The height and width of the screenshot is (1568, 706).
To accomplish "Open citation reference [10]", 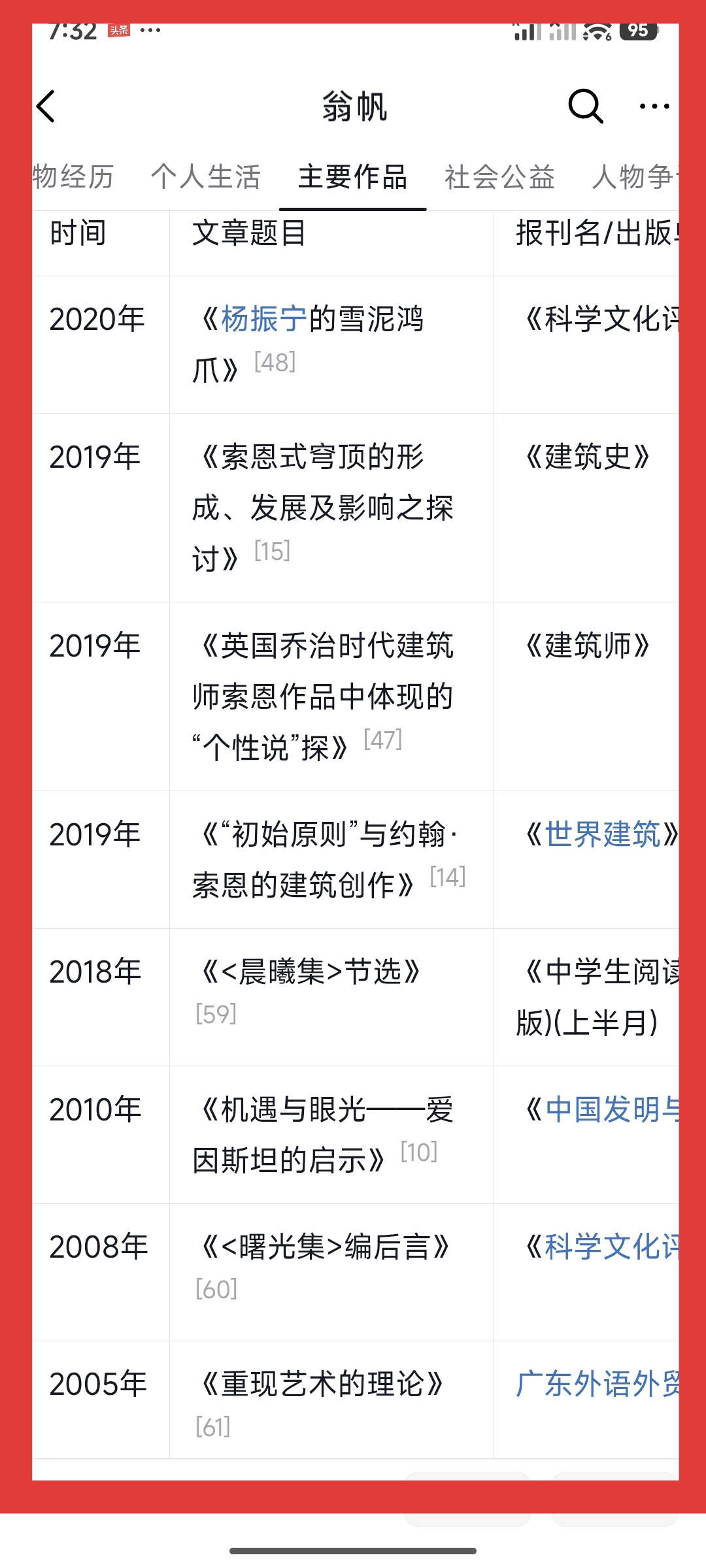I will [x=419, y=1152].
